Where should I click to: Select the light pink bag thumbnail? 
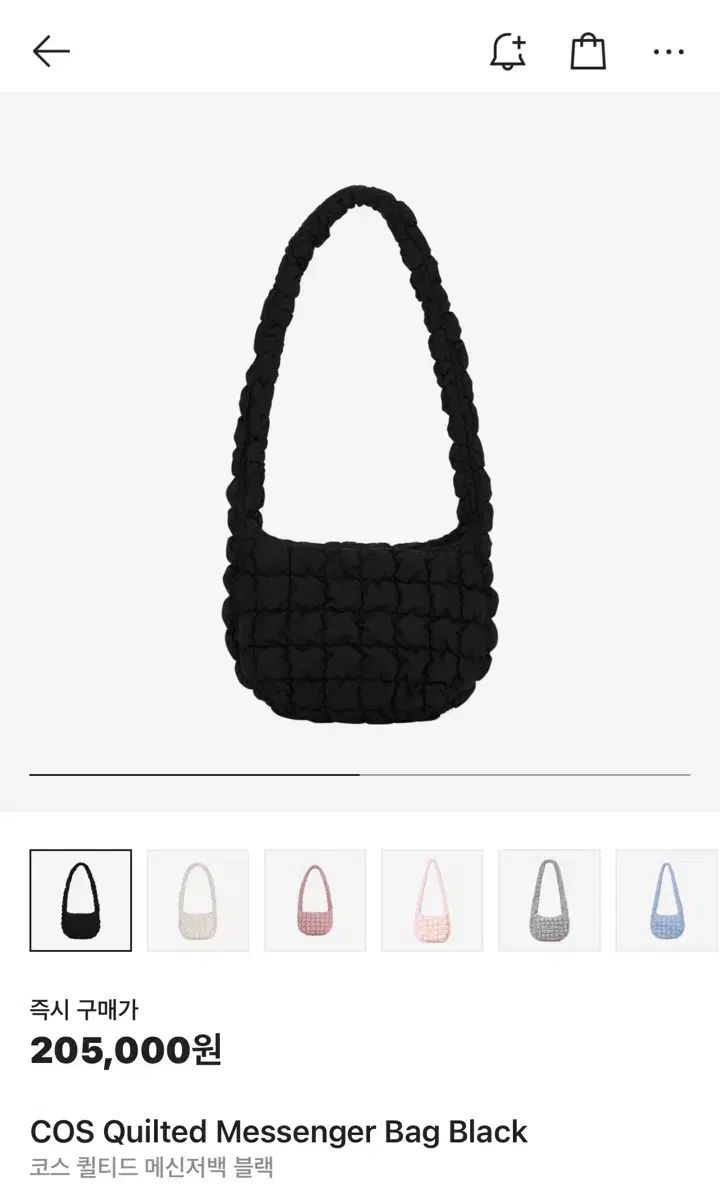432,900
